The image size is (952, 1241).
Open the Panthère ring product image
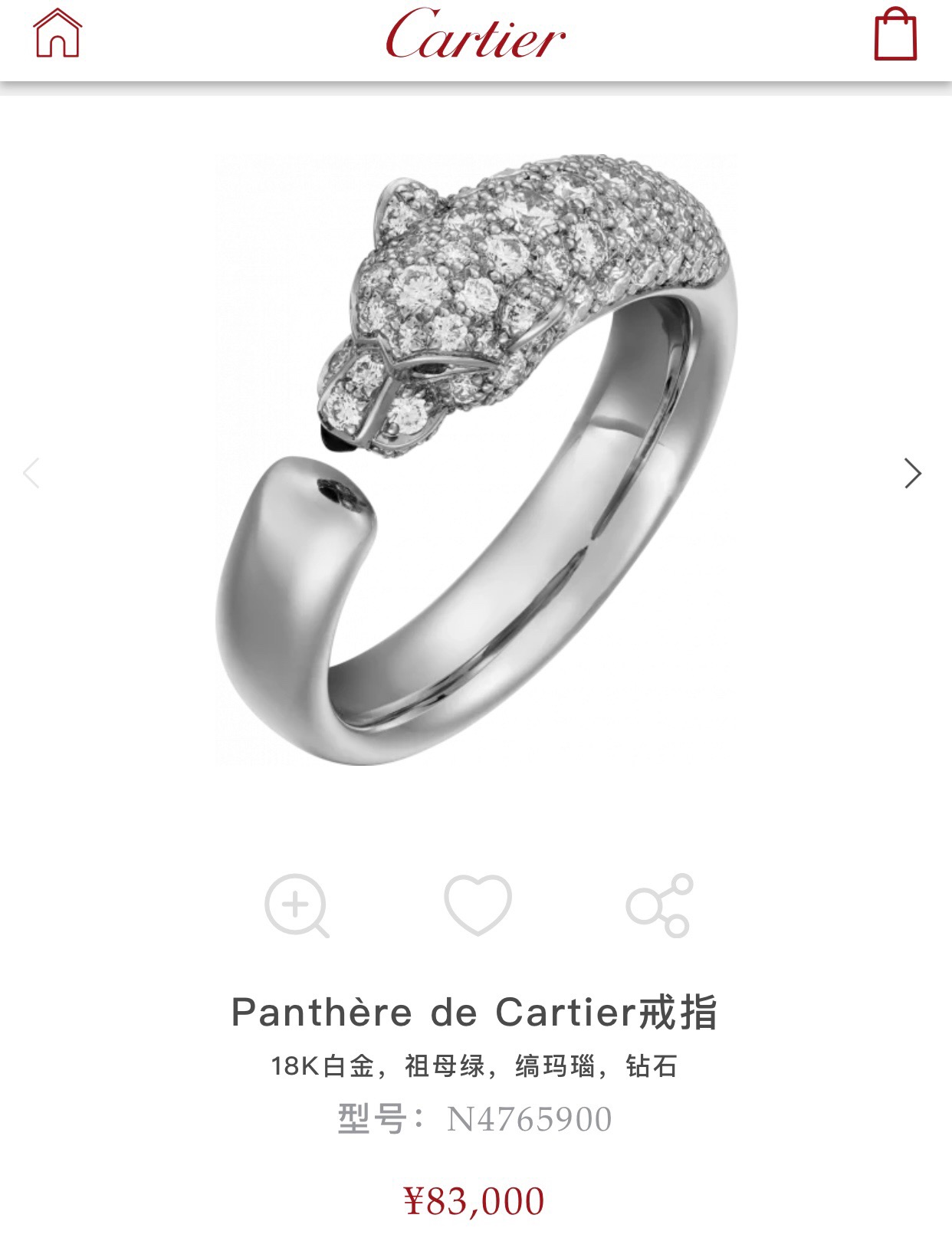pyautogui.click(x=477, y=460)
